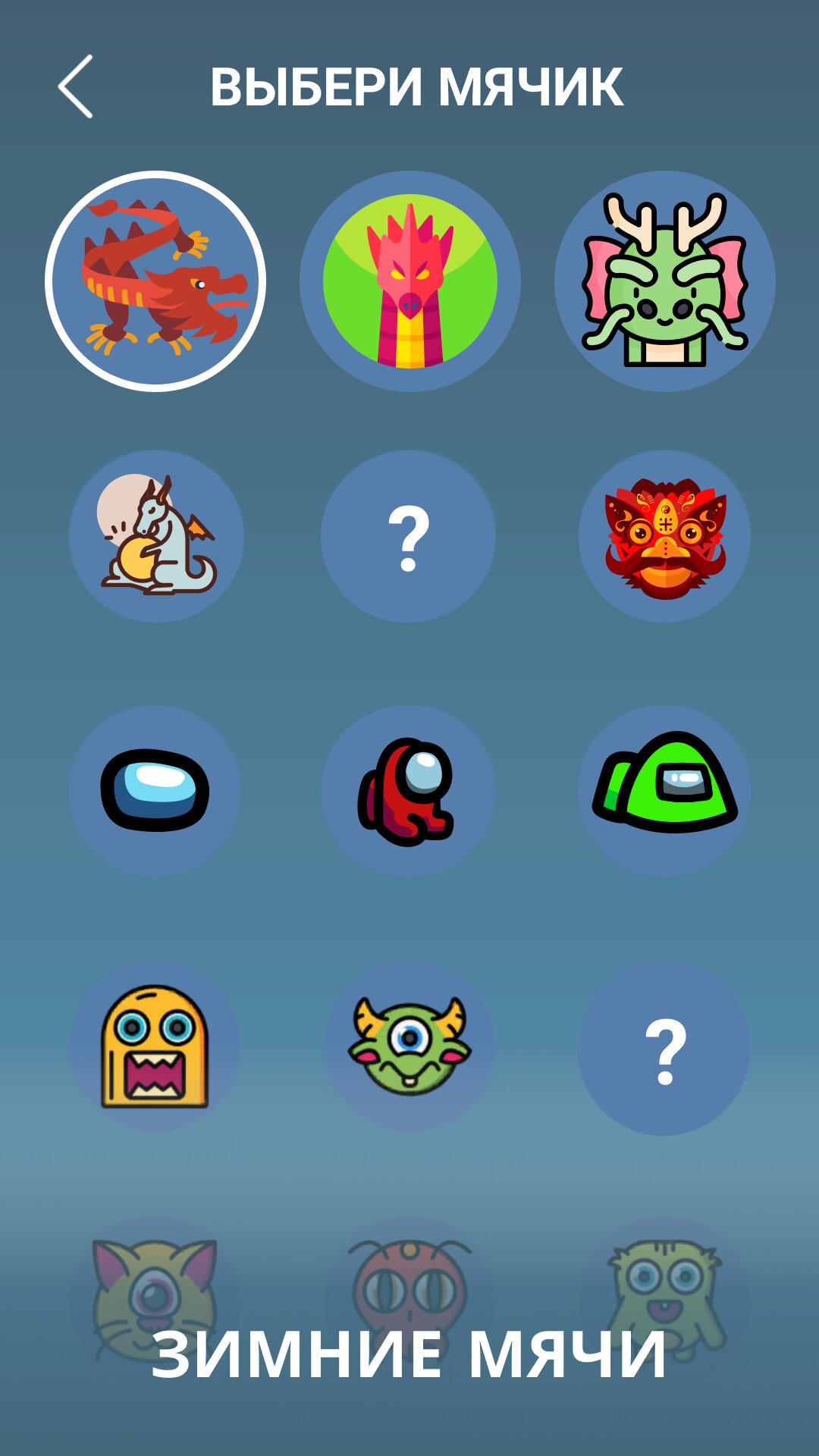This screenshot has width=819, height=1456.
Task: Tap the locked ball beside the grey dragon
Action: (409, 536)
